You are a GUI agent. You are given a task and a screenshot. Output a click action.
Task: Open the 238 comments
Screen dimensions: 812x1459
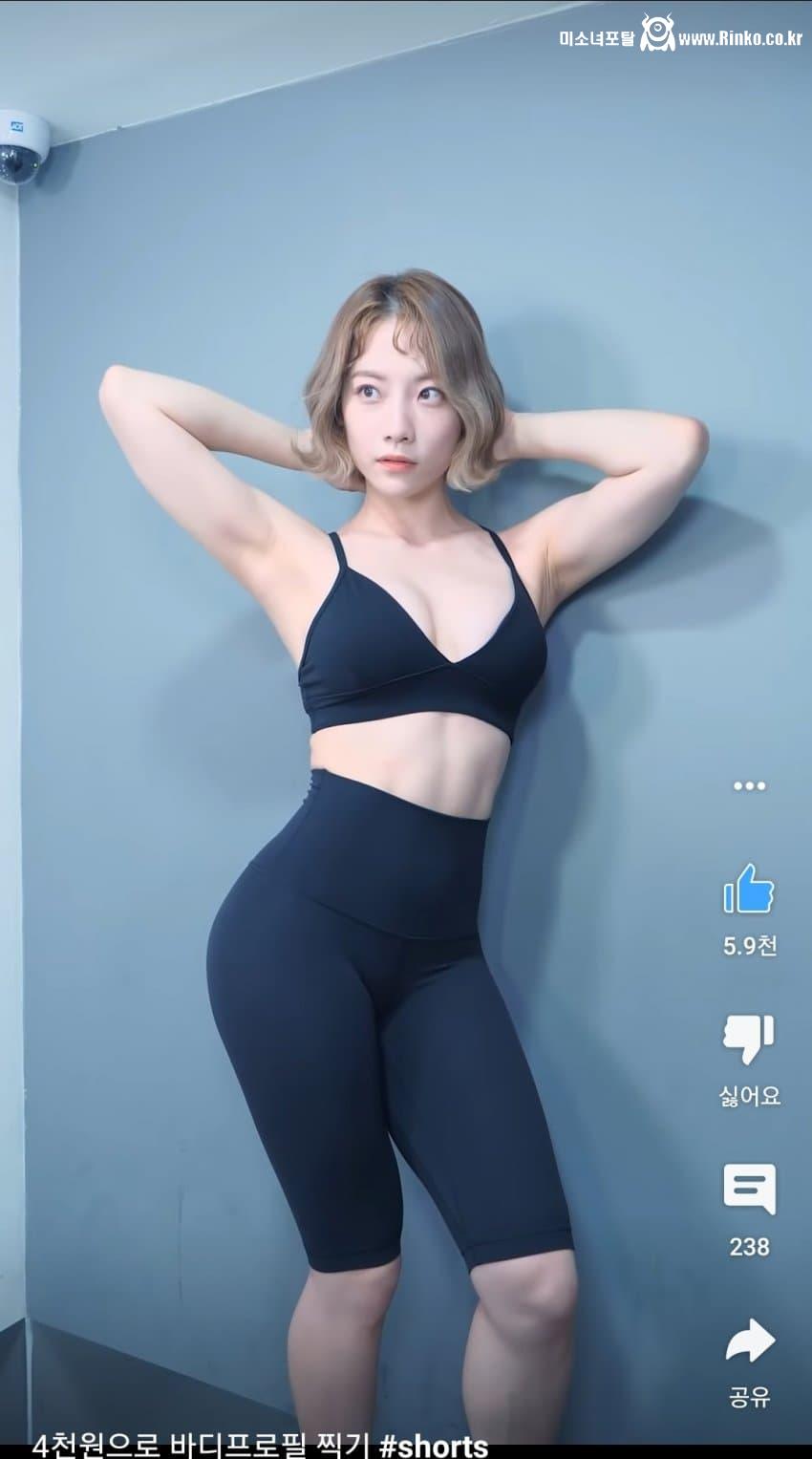pyautogui.click(x=749, y=1190)
